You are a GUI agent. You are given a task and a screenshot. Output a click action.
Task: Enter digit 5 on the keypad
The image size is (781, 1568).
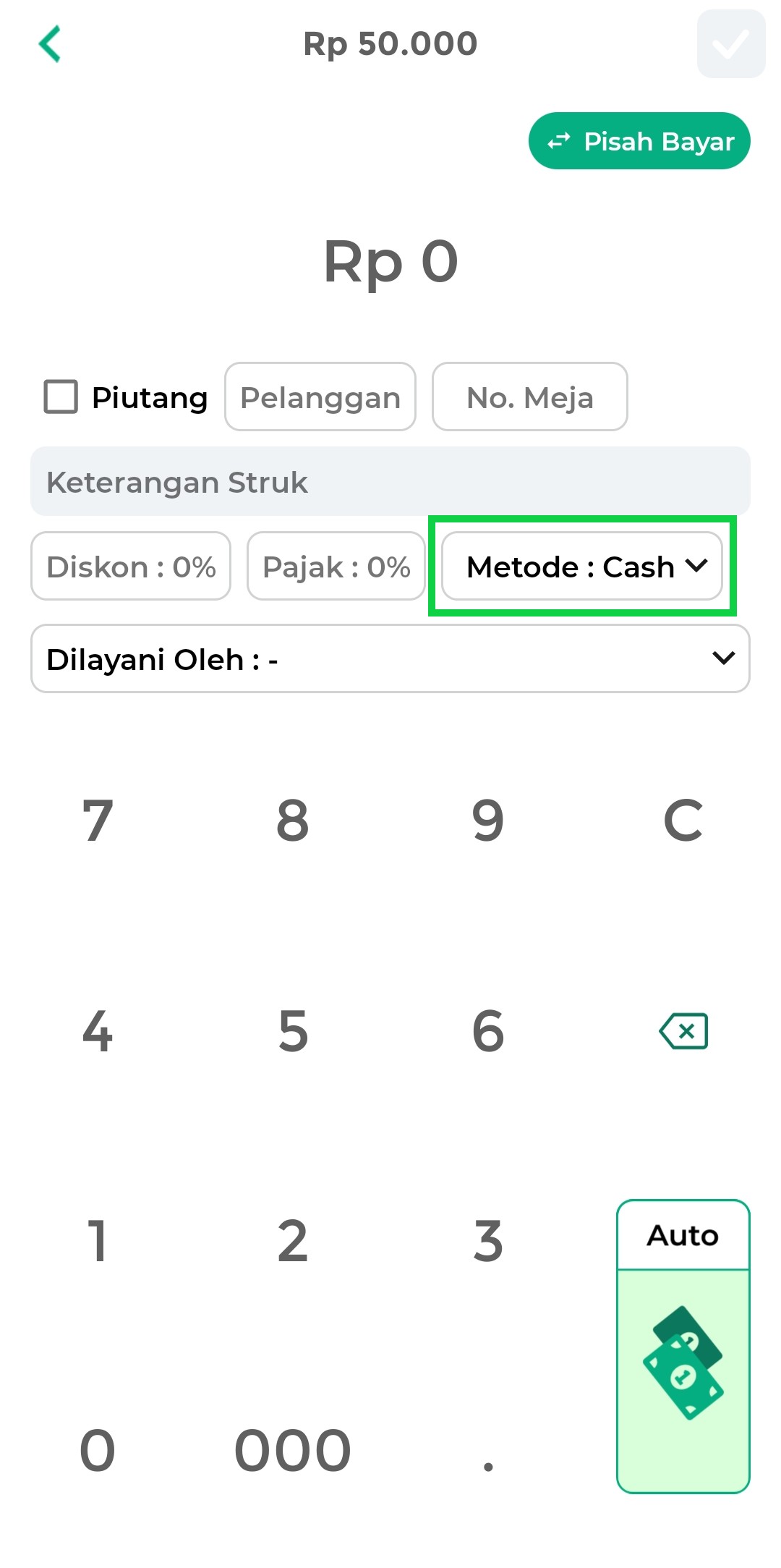pos(293,1030)
